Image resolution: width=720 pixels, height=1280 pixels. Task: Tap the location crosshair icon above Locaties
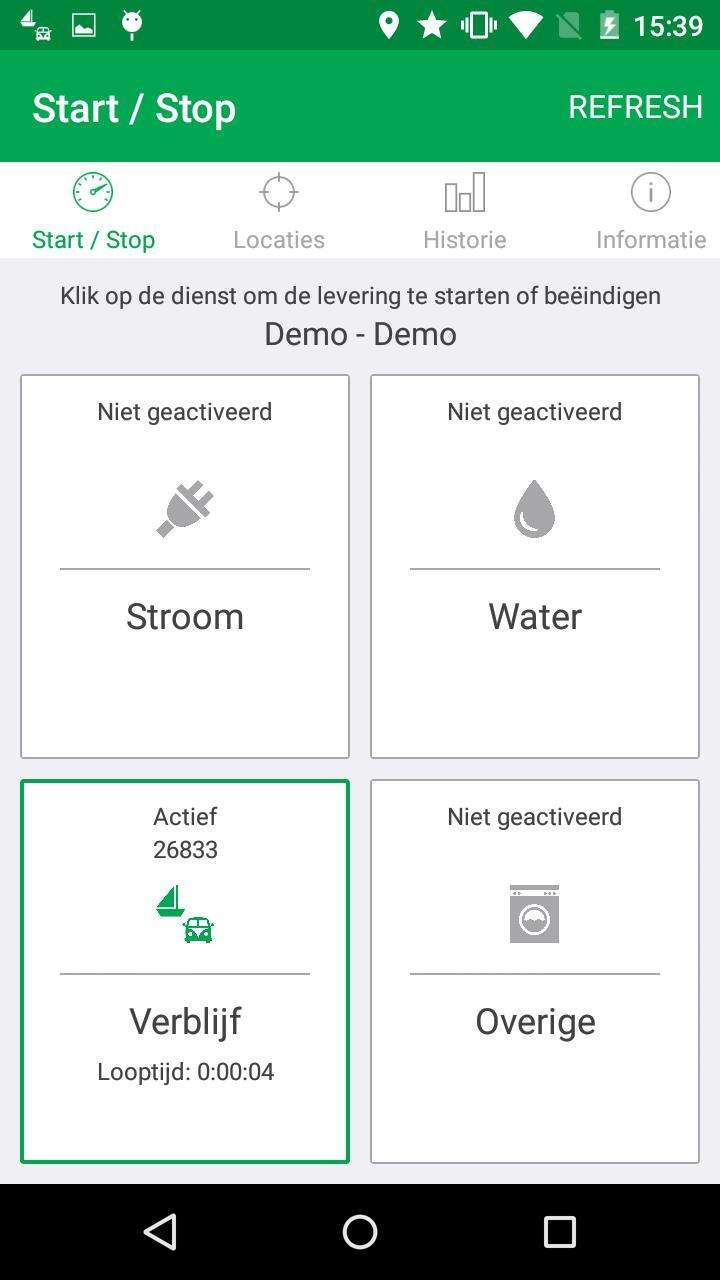tap(278, 191)
